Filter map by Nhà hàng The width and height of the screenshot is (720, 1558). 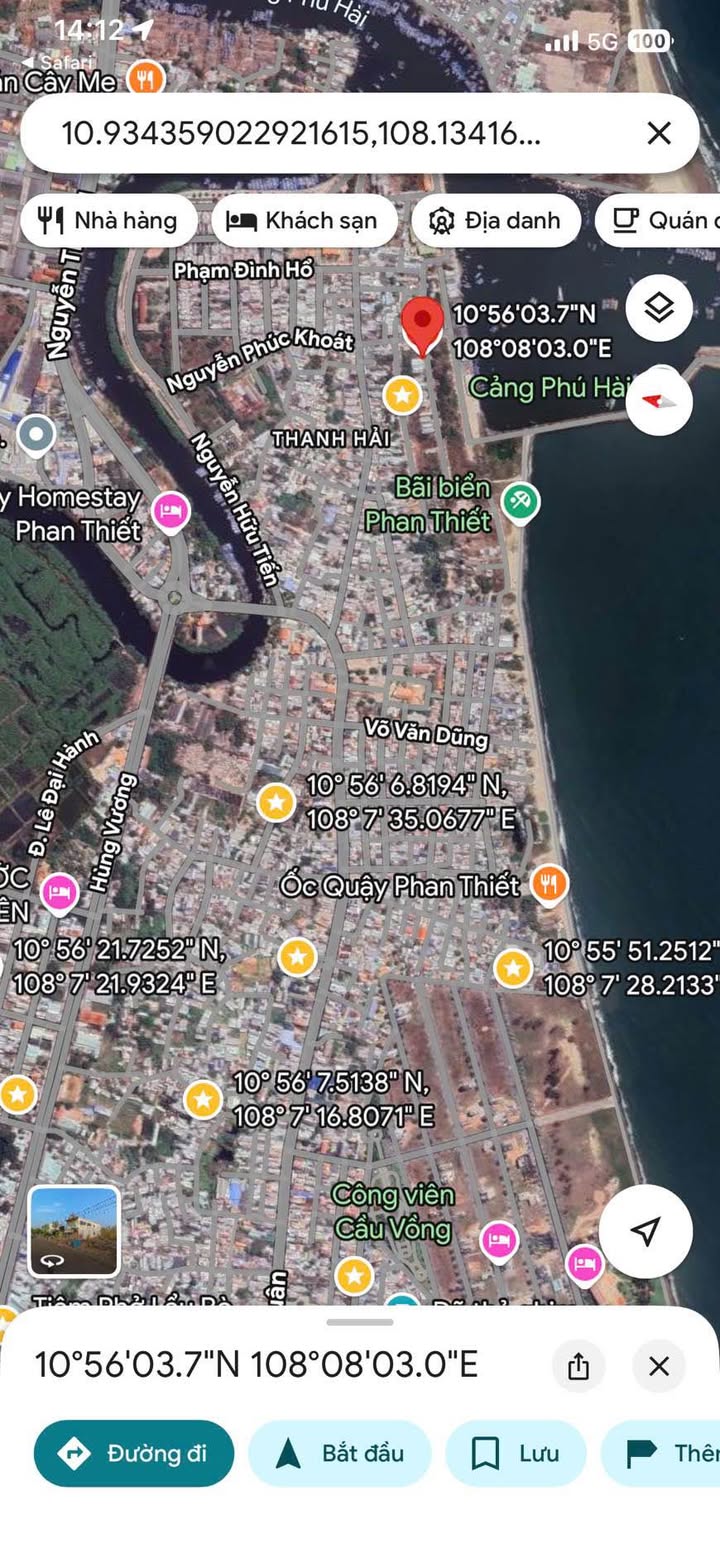point(106,221)
